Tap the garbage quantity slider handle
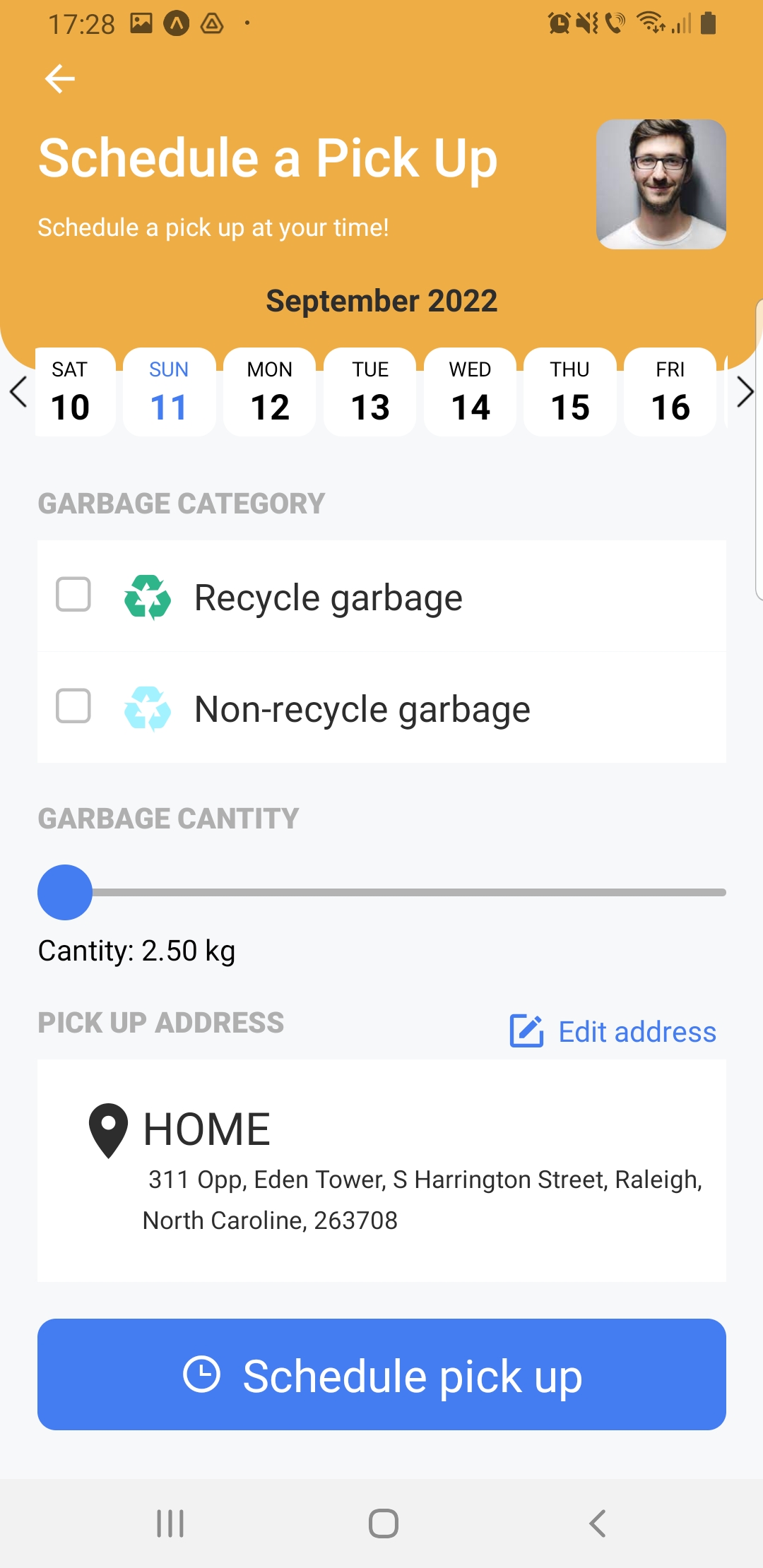 click(65, 892)
